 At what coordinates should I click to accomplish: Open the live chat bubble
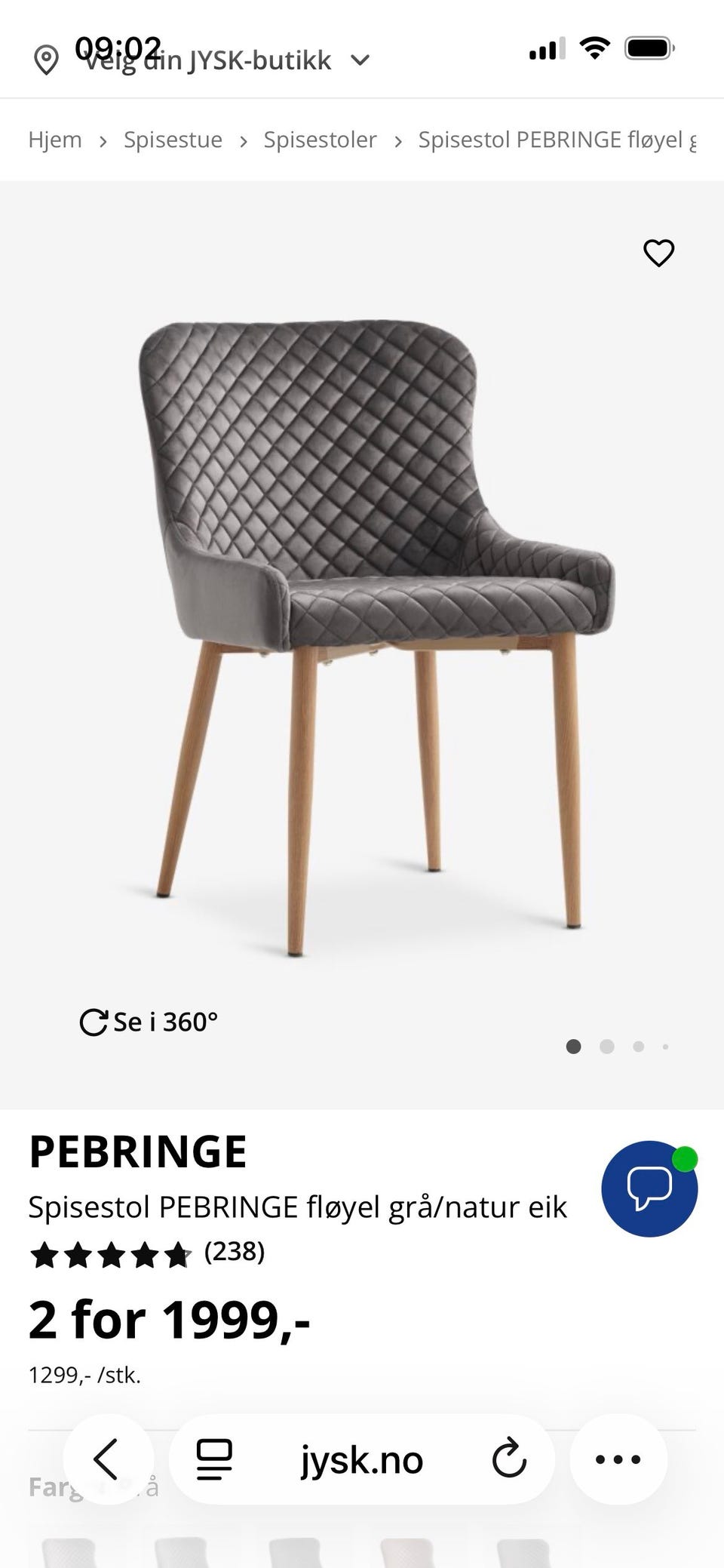649,1188
